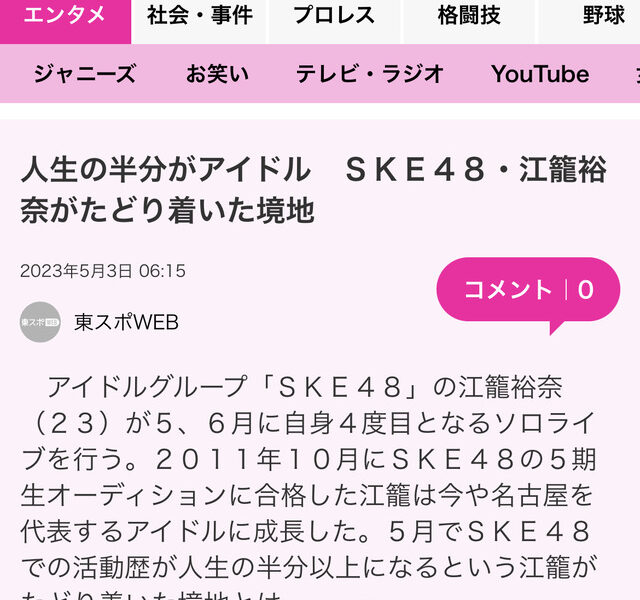
Task: Open the 東スポWEB author link
Action: 125,322
